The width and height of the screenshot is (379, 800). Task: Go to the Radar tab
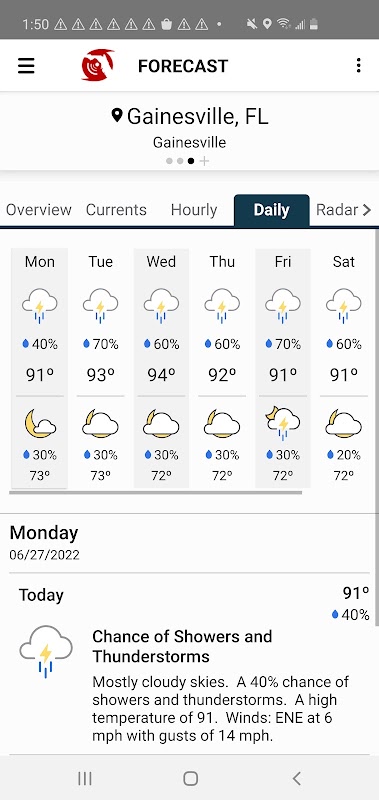point(343,210)
